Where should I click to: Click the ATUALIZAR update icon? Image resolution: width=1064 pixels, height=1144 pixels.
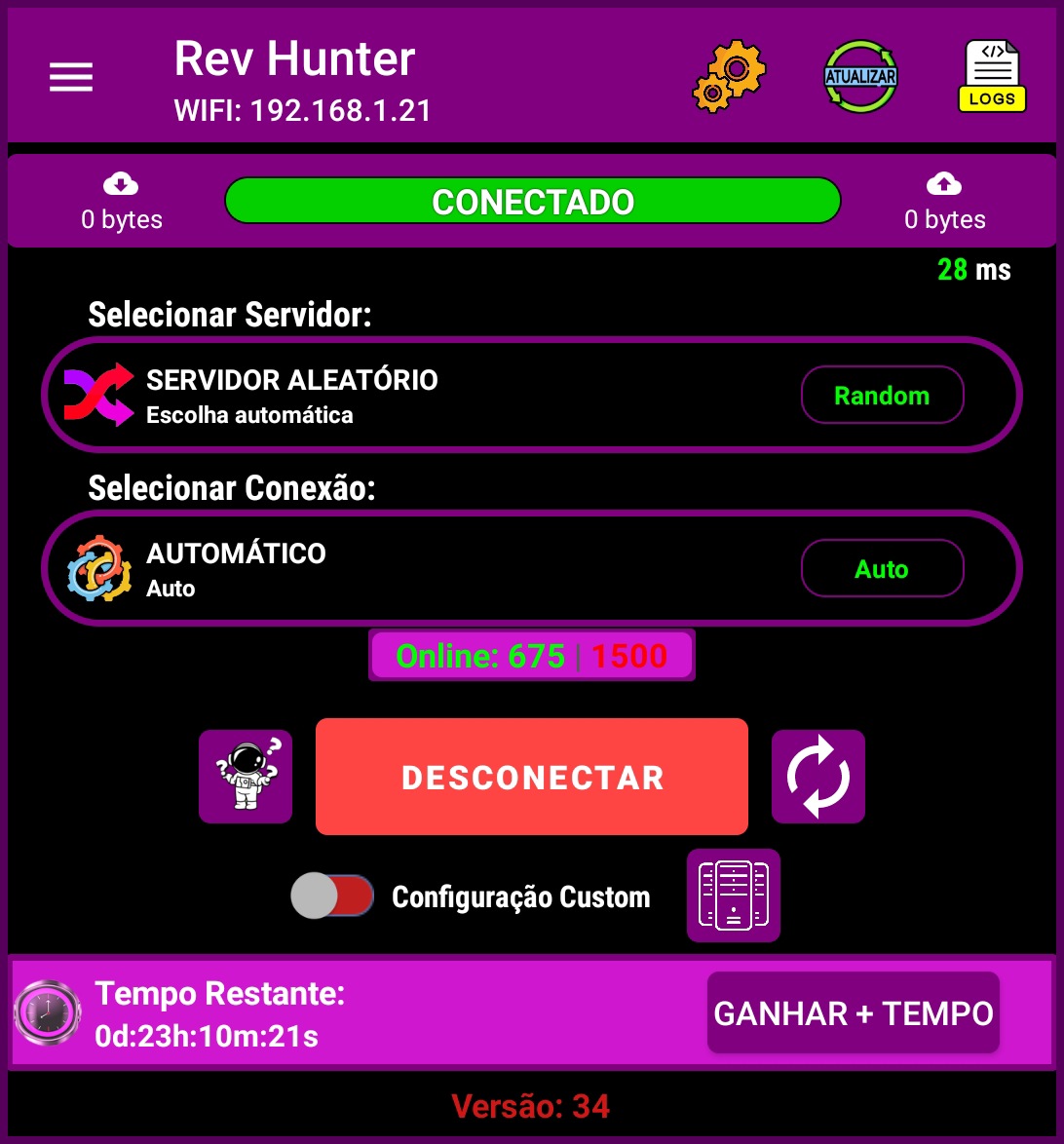tap(860, 74)
